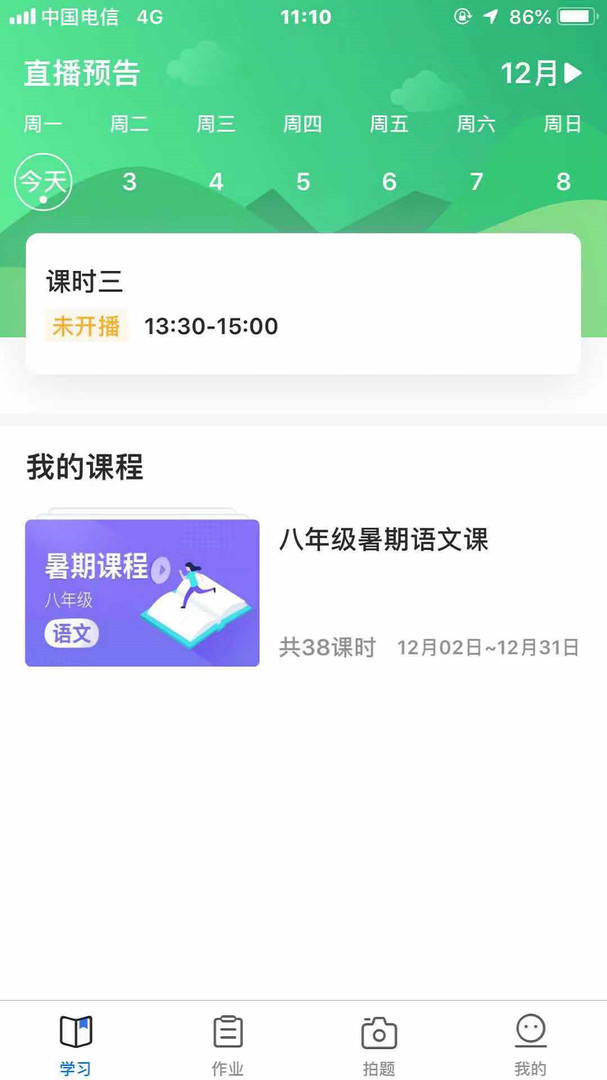The image size is (607, 1080).
Task: Select date 3 in the calendar
Action: tap(129, 182)
